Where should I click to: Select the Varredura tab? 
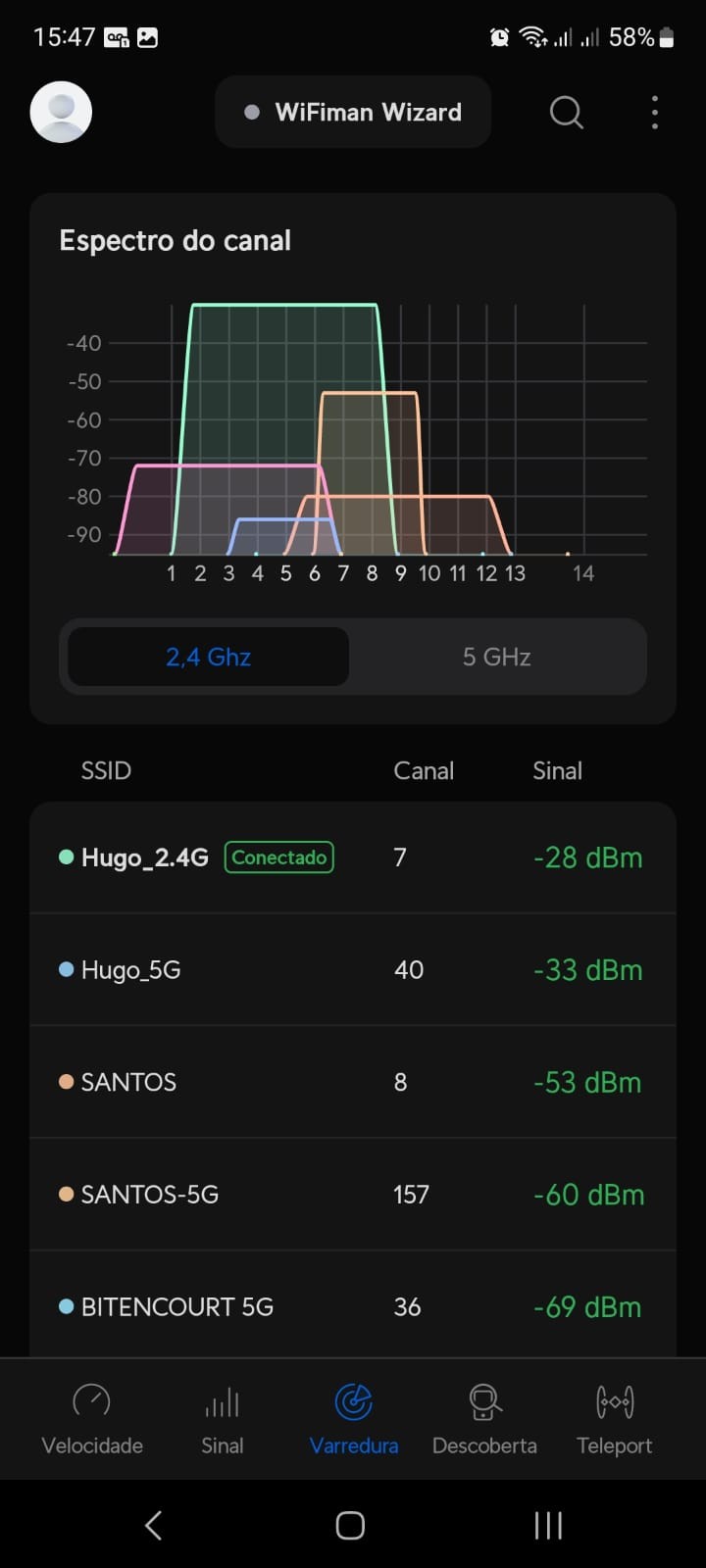point(353,1418)
